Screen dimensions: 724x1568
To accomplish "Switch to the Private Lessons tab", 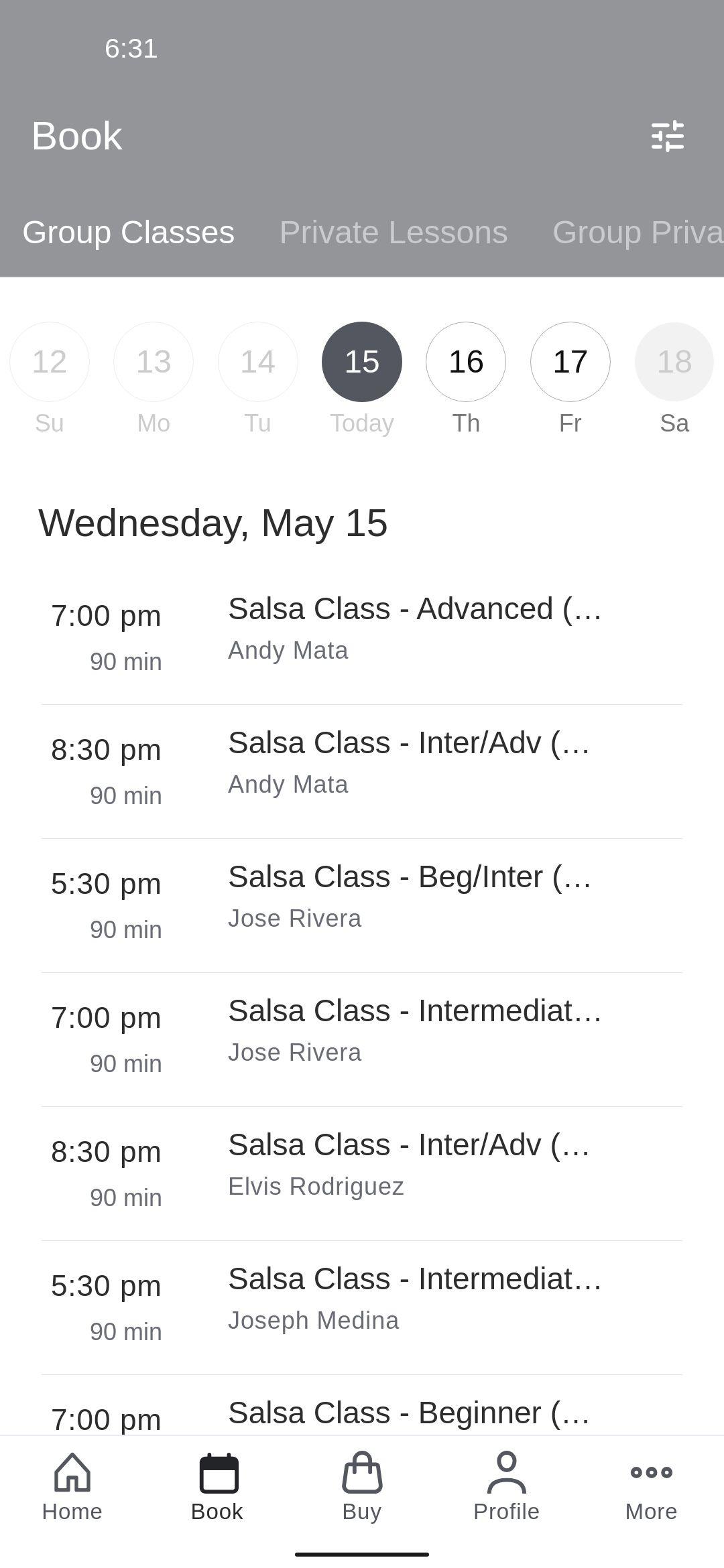I will pyautogui.click(x=394, y=233).
